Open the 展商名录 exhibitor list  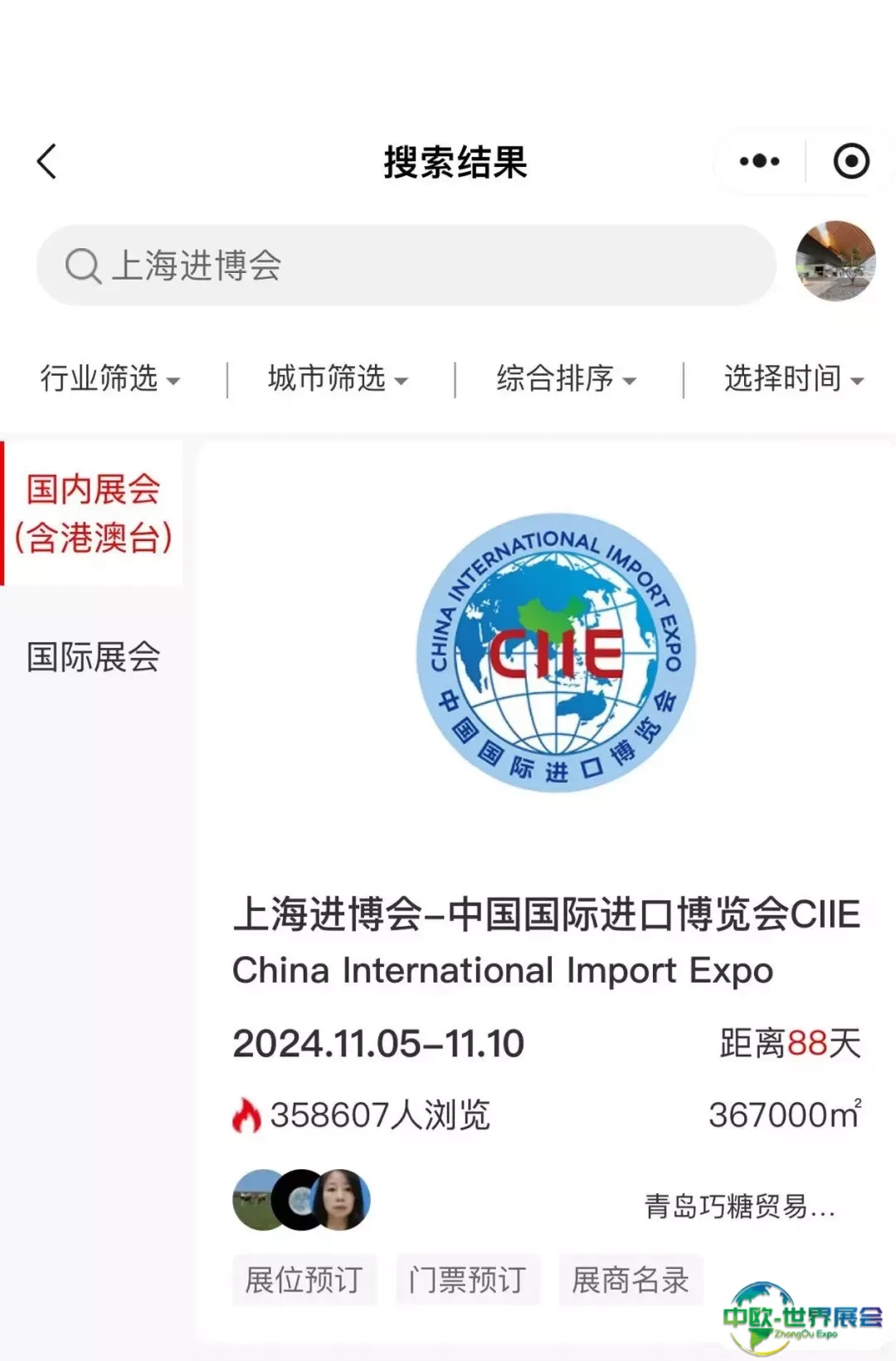click(x=630, y=1280)
